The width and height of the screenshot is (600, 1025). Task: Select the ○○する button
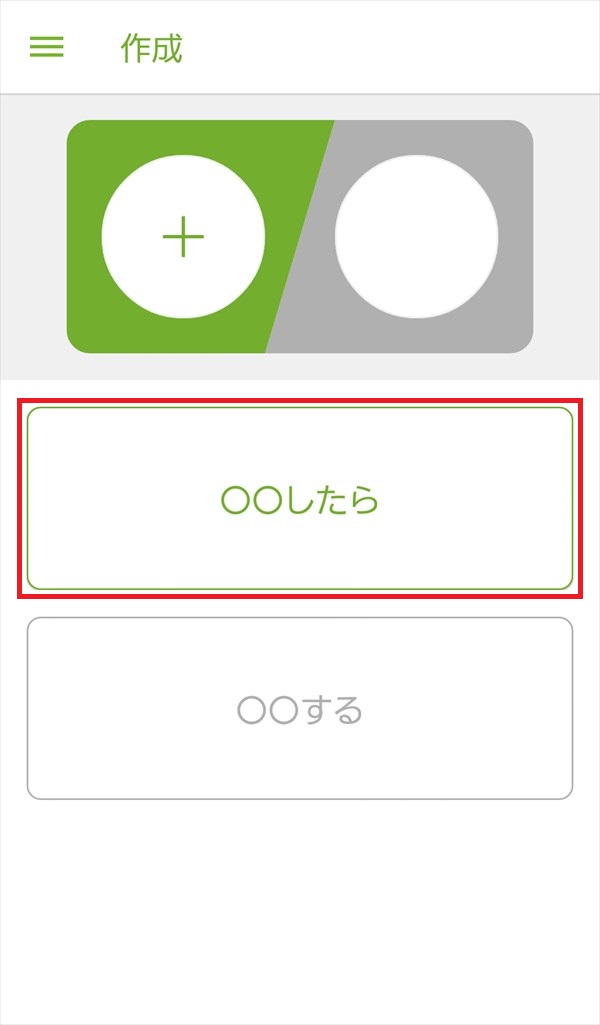[300, 708]
